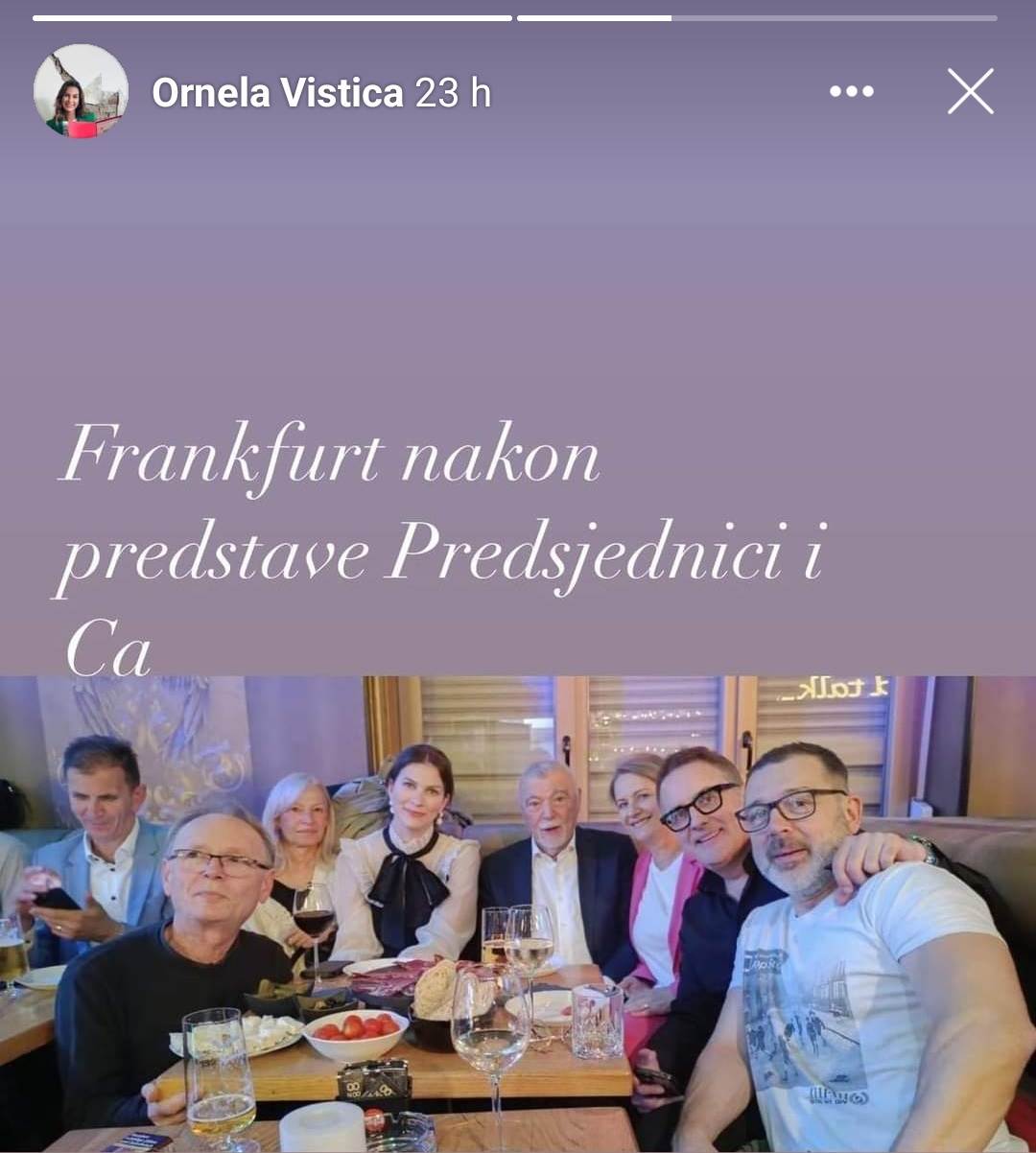Open Ornela Vistica's profile picture
This screenshot has height=1153, width=1036.
(81, 92)
